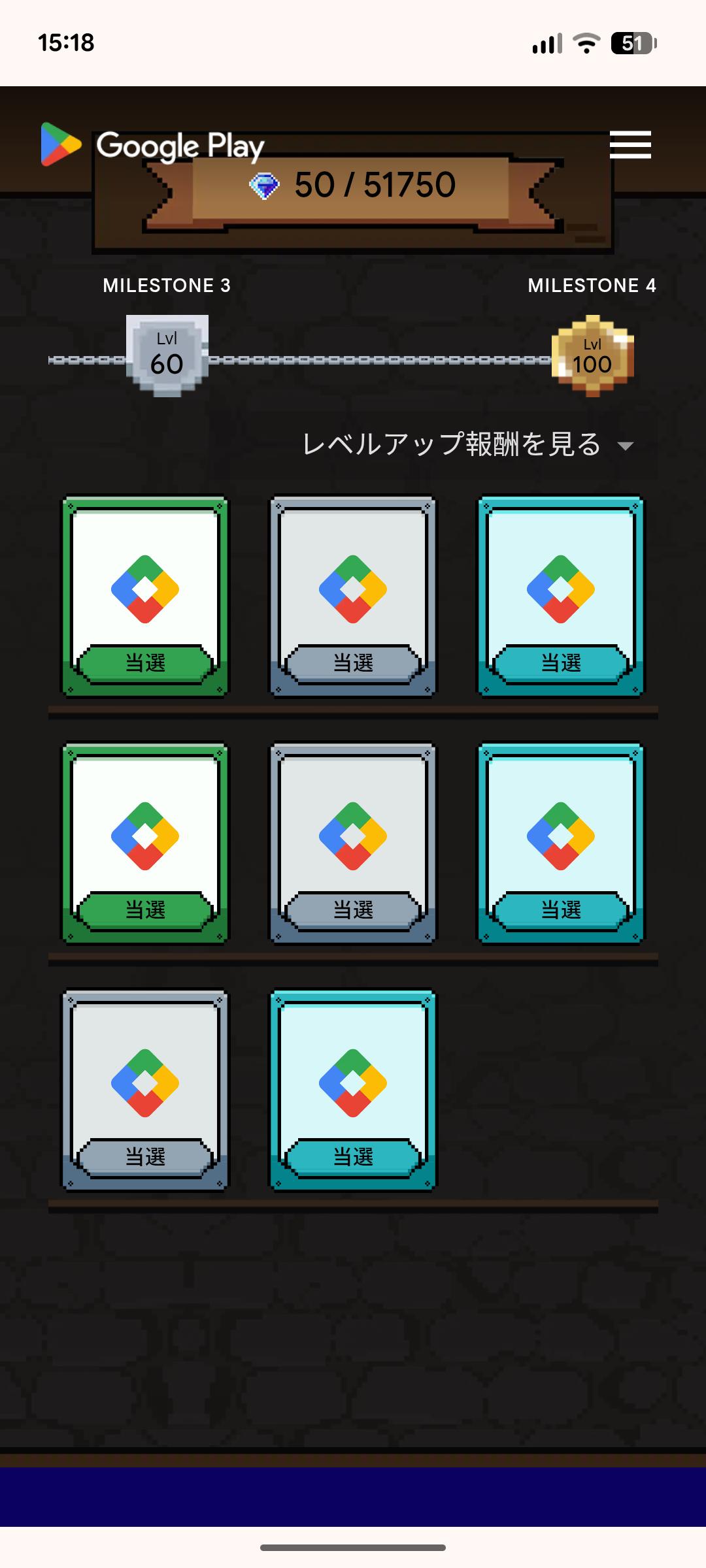The image size is (706, 1568).
Task: Open the hamburger menu
Action: 630,145
